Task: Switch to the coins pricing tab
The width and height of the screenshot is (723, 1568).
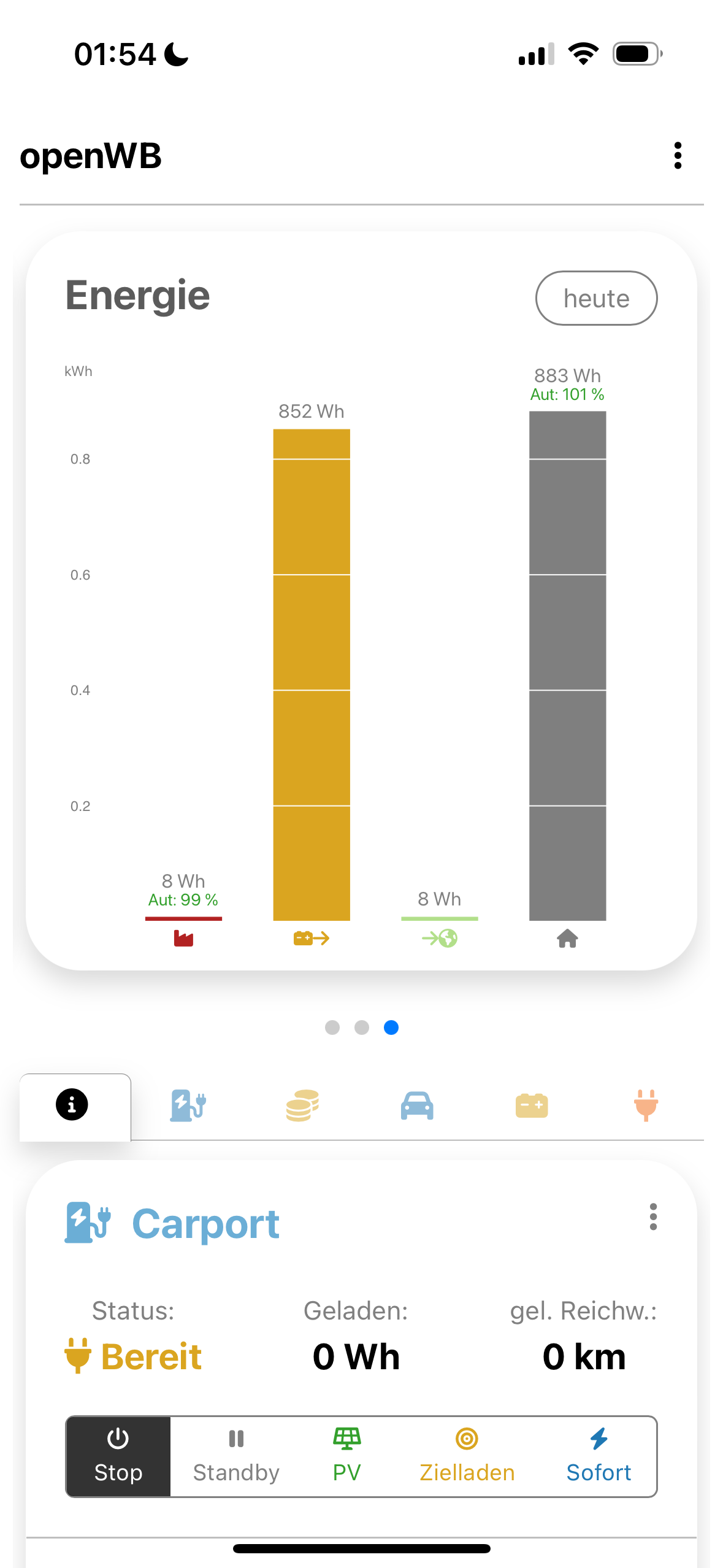Action: [x=302, y=1105]
